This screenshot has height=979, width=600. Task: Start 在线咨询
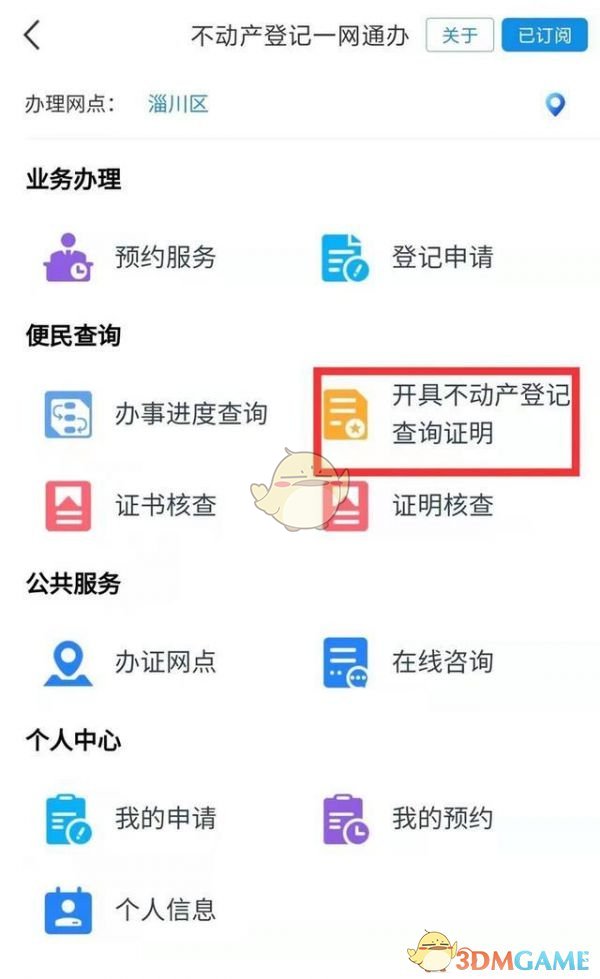click(408, 662)
